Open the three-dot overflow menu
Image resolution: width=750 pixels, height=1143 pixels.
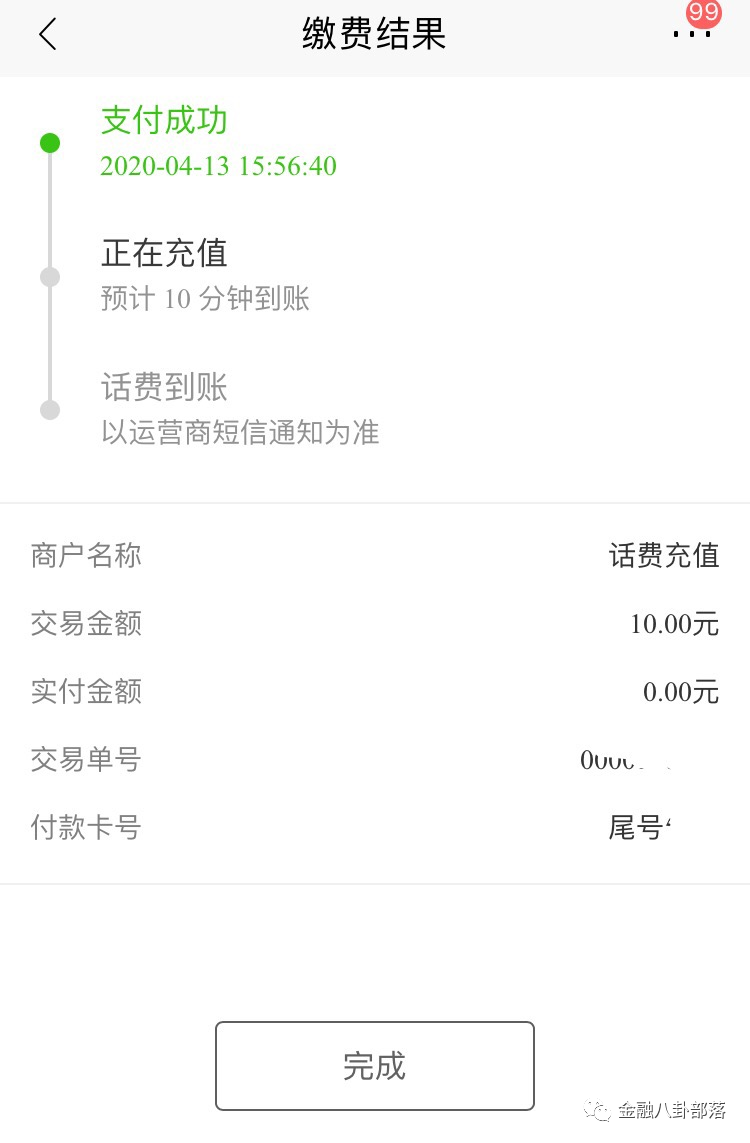click(x=691, y=34)
